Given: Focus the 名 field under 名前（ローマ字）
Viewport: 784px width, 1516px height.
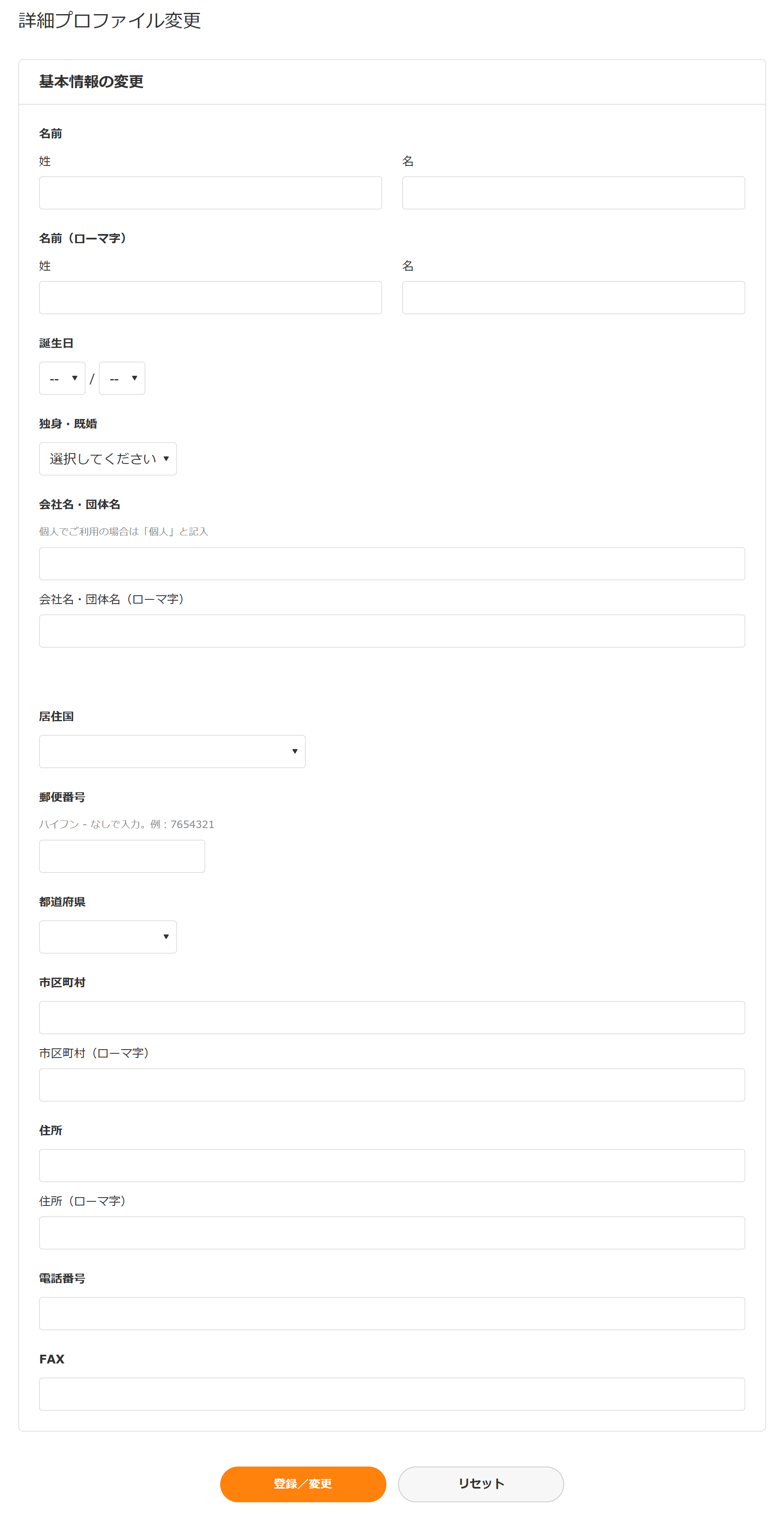Looking at the screenshot, I should coord(573,297).
